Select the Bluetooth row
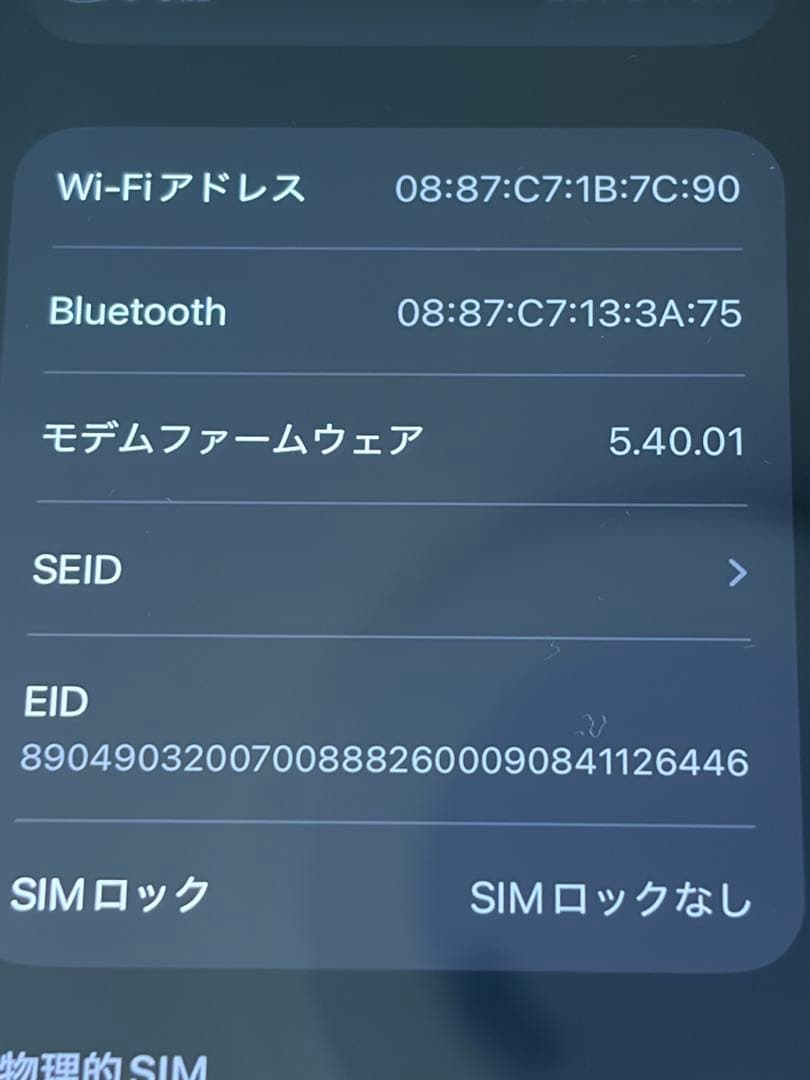The height and width of the screenshot is (1080, 810). pyautogui.click(x=400, y=312)
